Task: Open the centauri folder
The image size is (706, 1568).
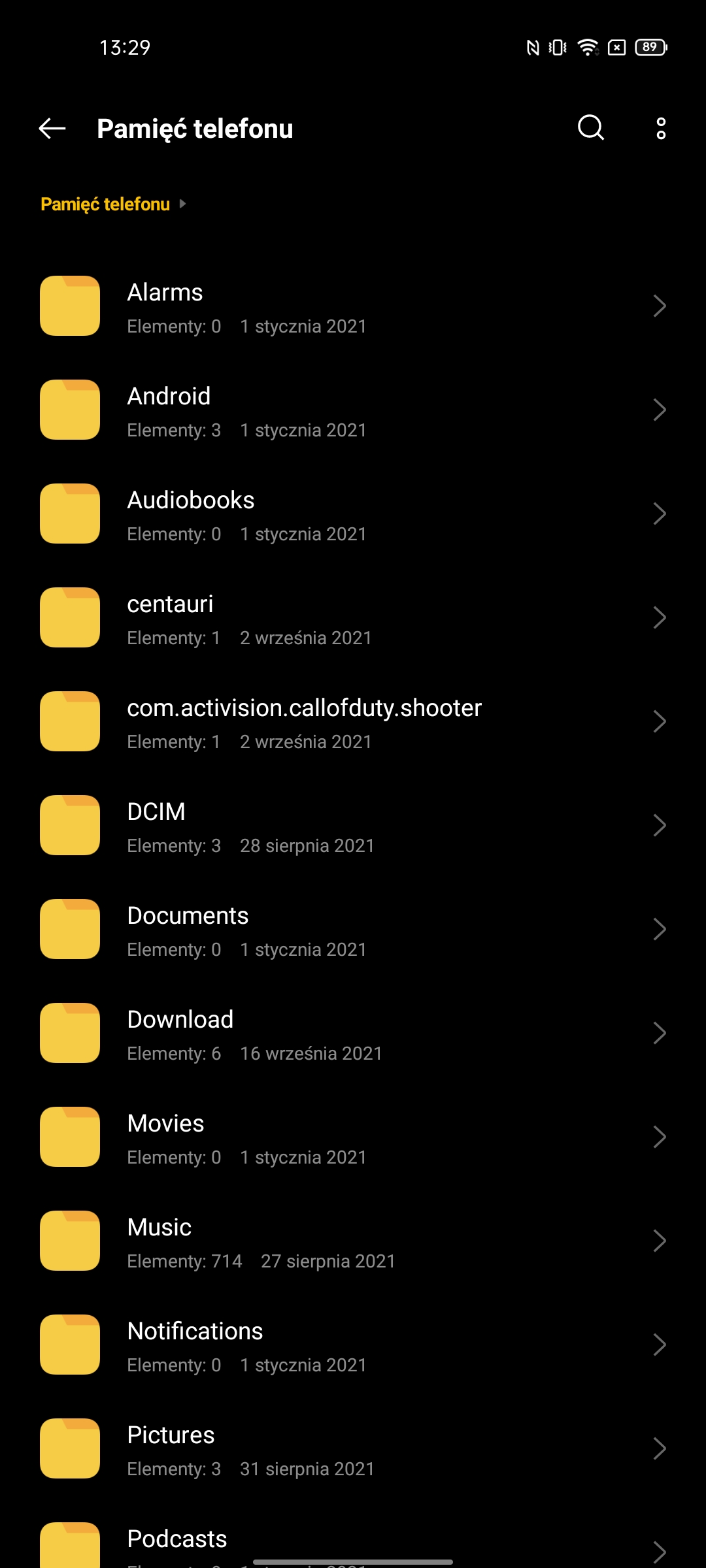Action: point(353,618)
